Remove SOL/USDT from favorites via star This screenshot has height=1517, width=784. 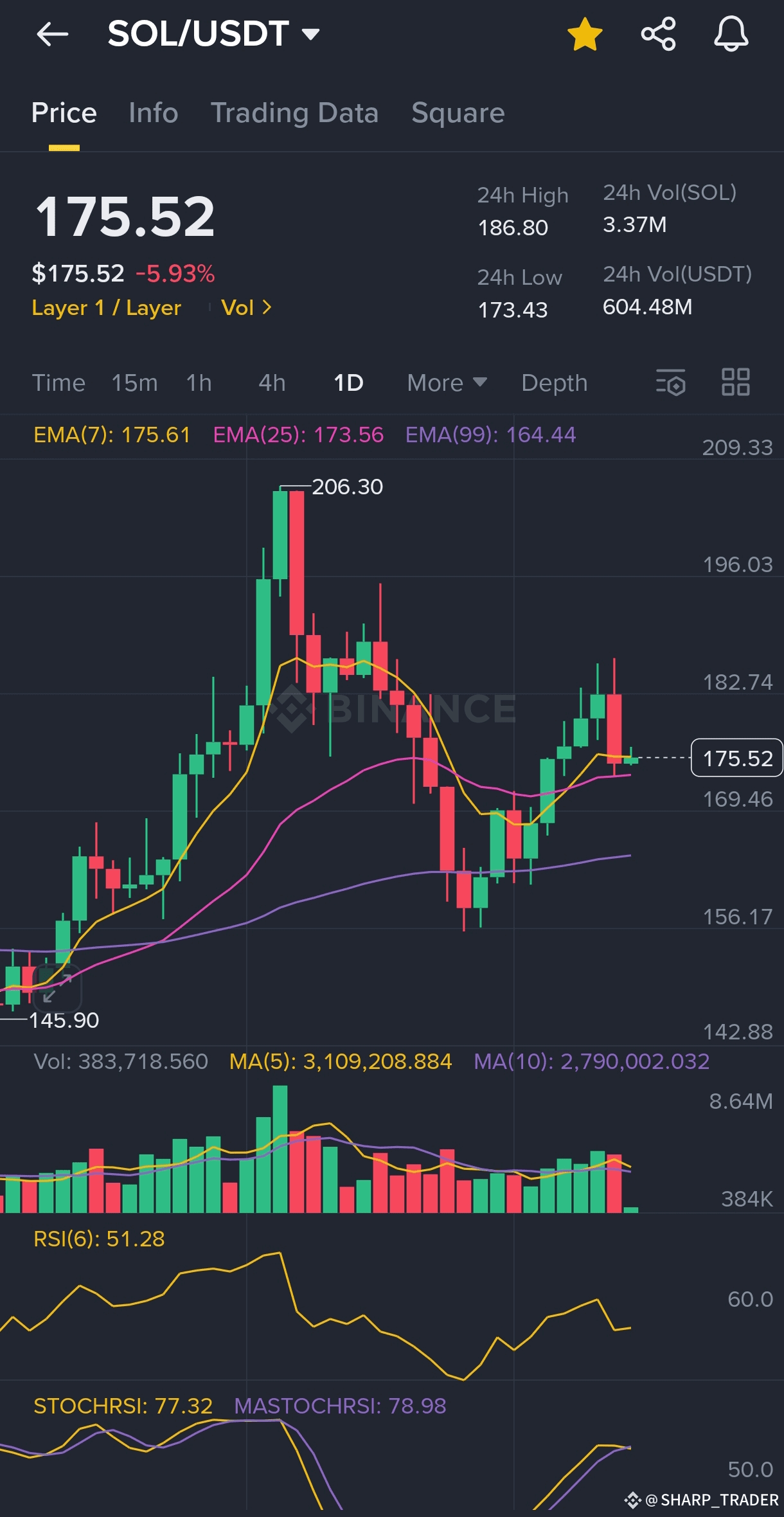[585, 34]
